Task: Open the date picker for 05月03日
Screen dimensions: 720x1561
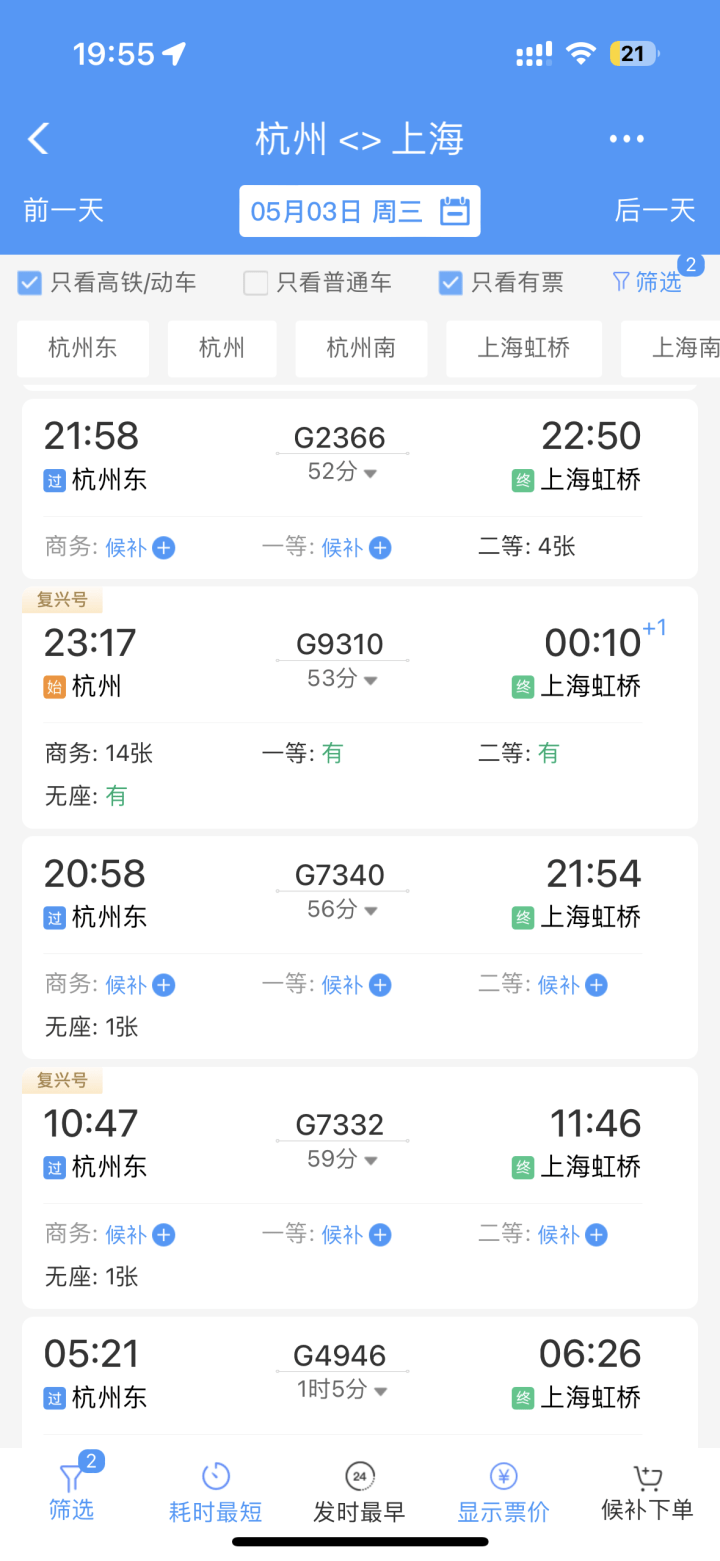Action: tap(359, 211)
